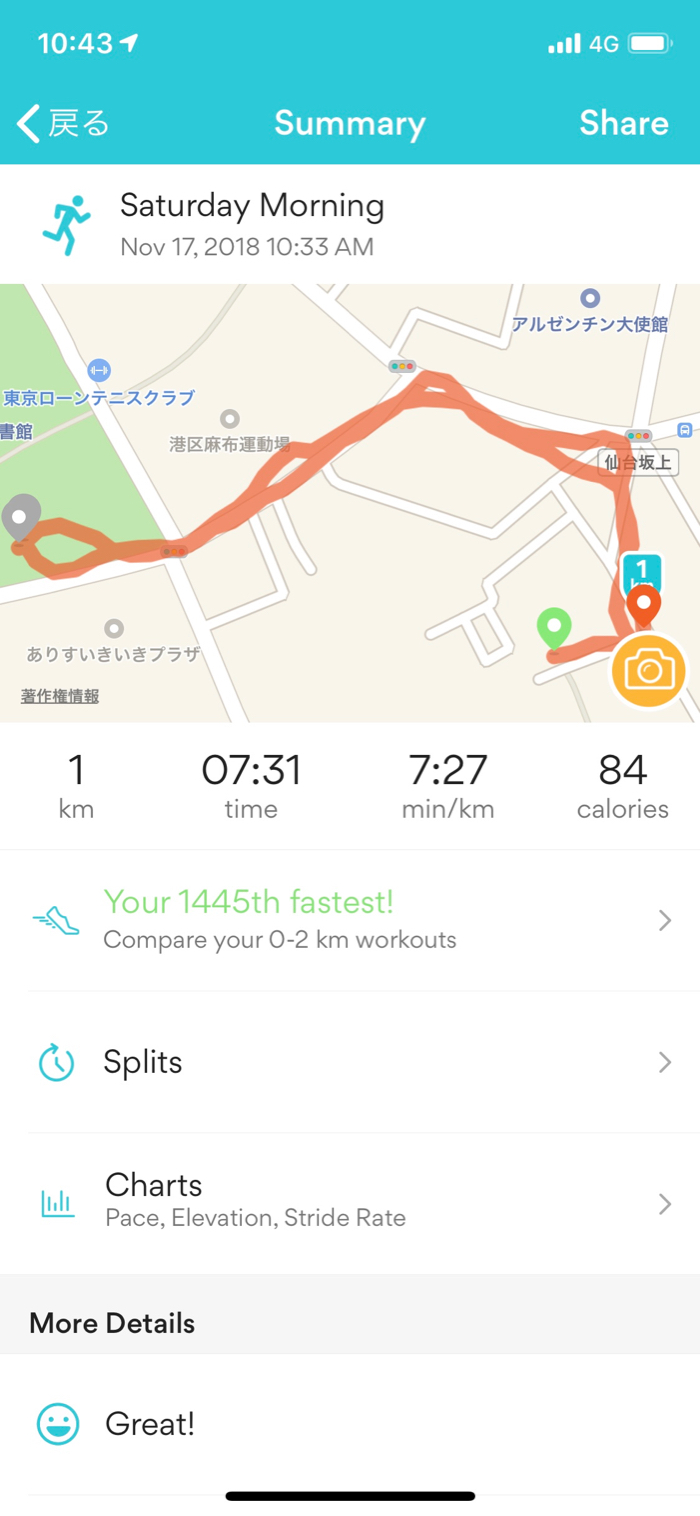Open the Saturday Morning workout title
The image size is (700, 1516).
[252, 206]
